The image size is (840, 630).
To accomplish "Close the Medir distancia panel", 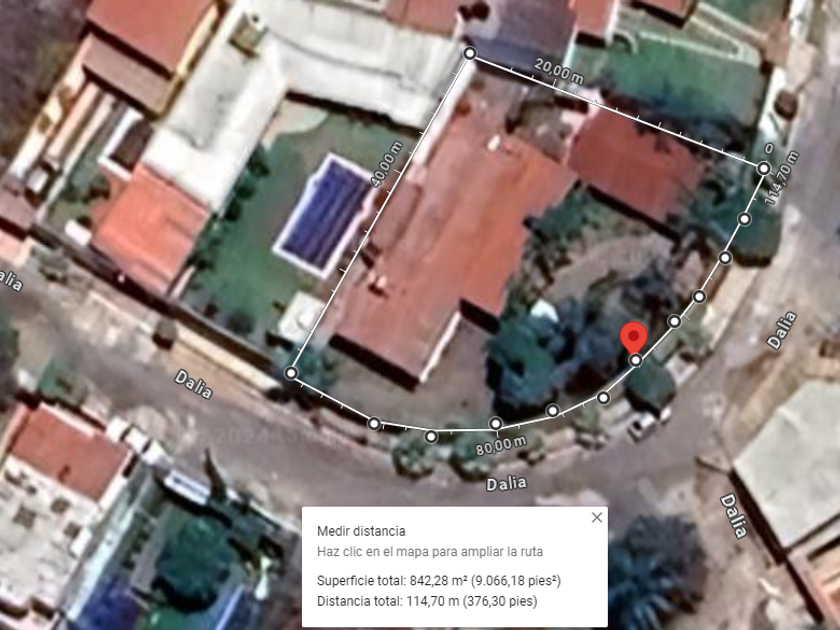I will [x=597, y=518].
